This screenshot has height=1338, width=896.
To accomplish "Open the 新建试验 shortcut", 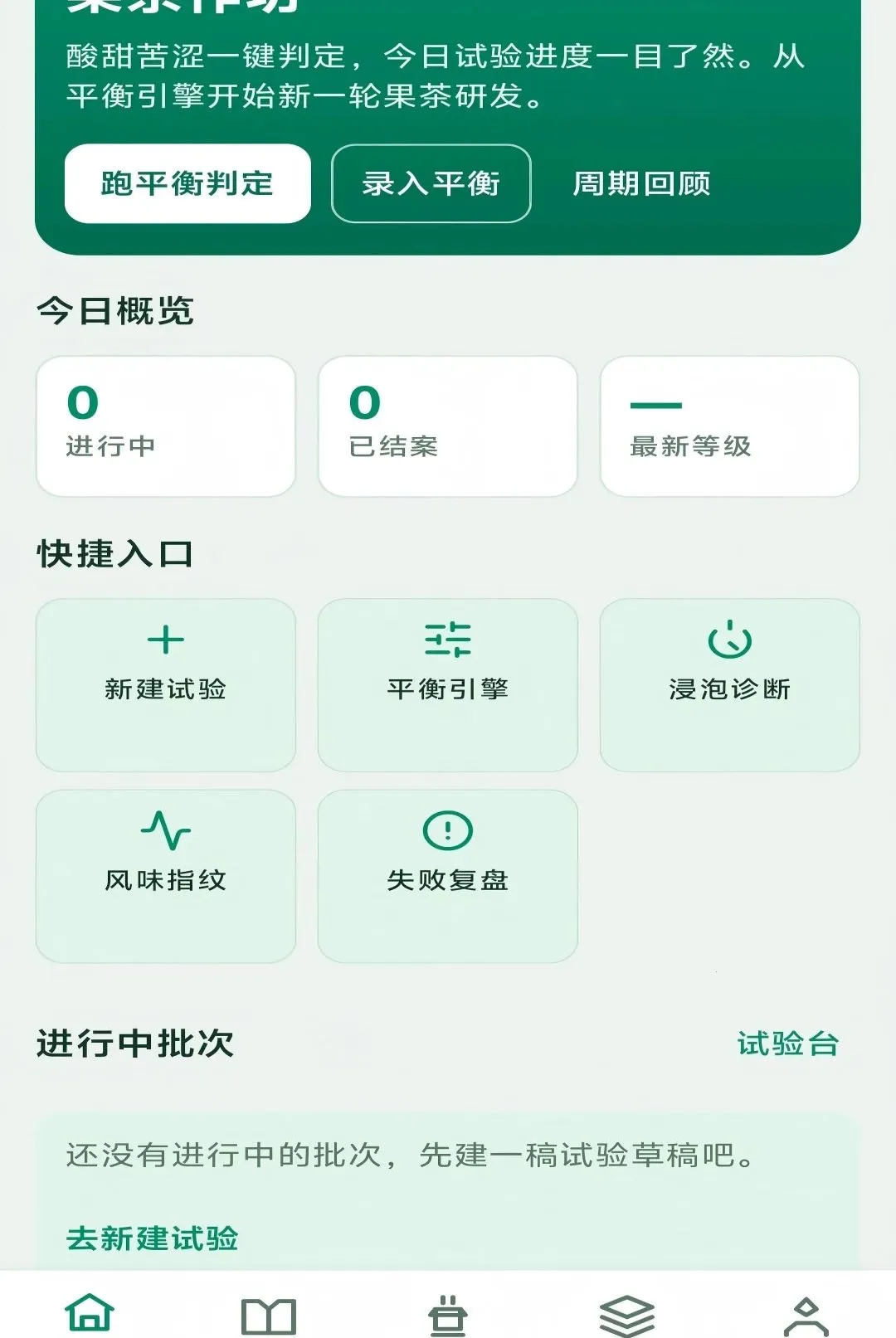I will tap(166, 685).
